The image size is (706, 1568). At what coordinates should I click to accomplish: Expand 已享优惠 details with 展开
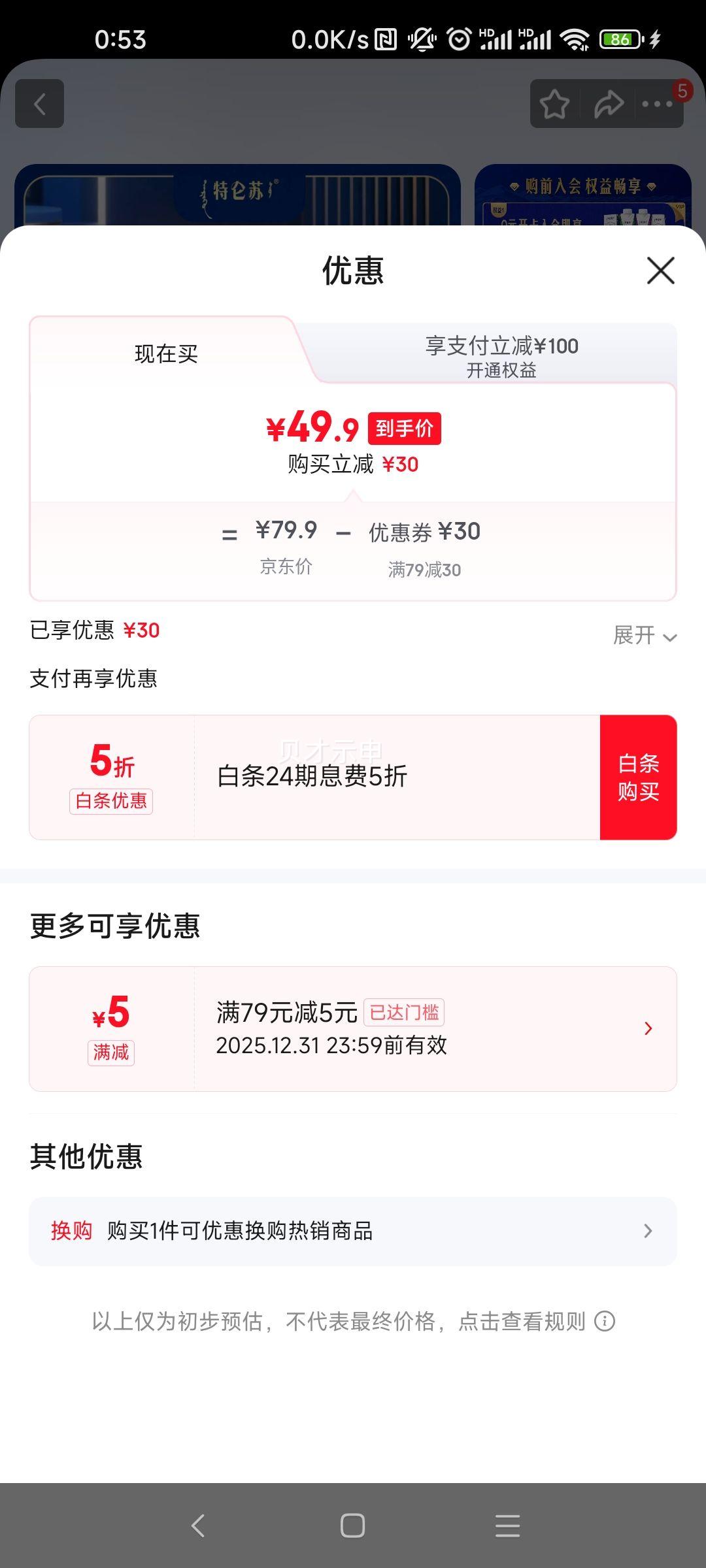pyautogui.click(x=645, y=635)
